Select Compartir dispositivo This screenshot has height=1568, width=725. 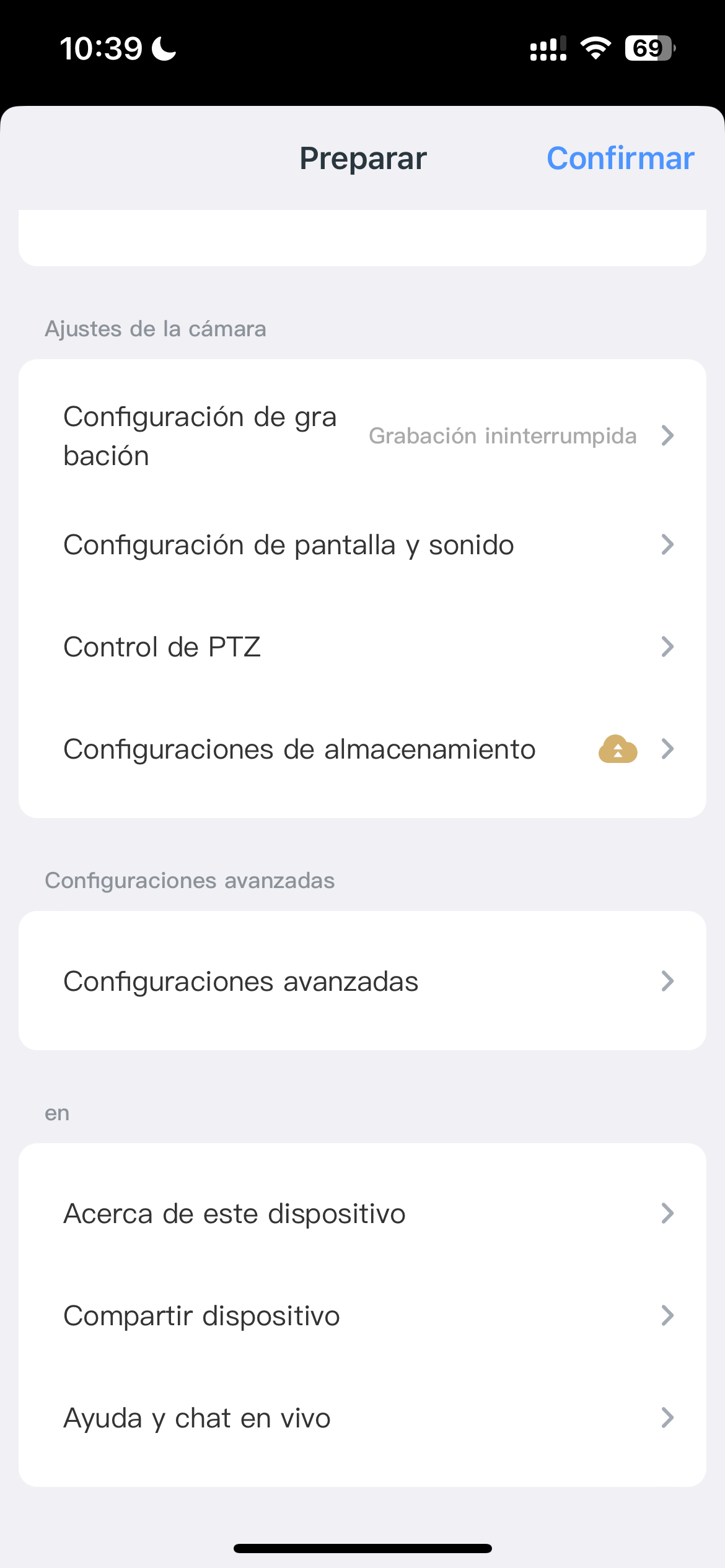(x=362, y=1316)
